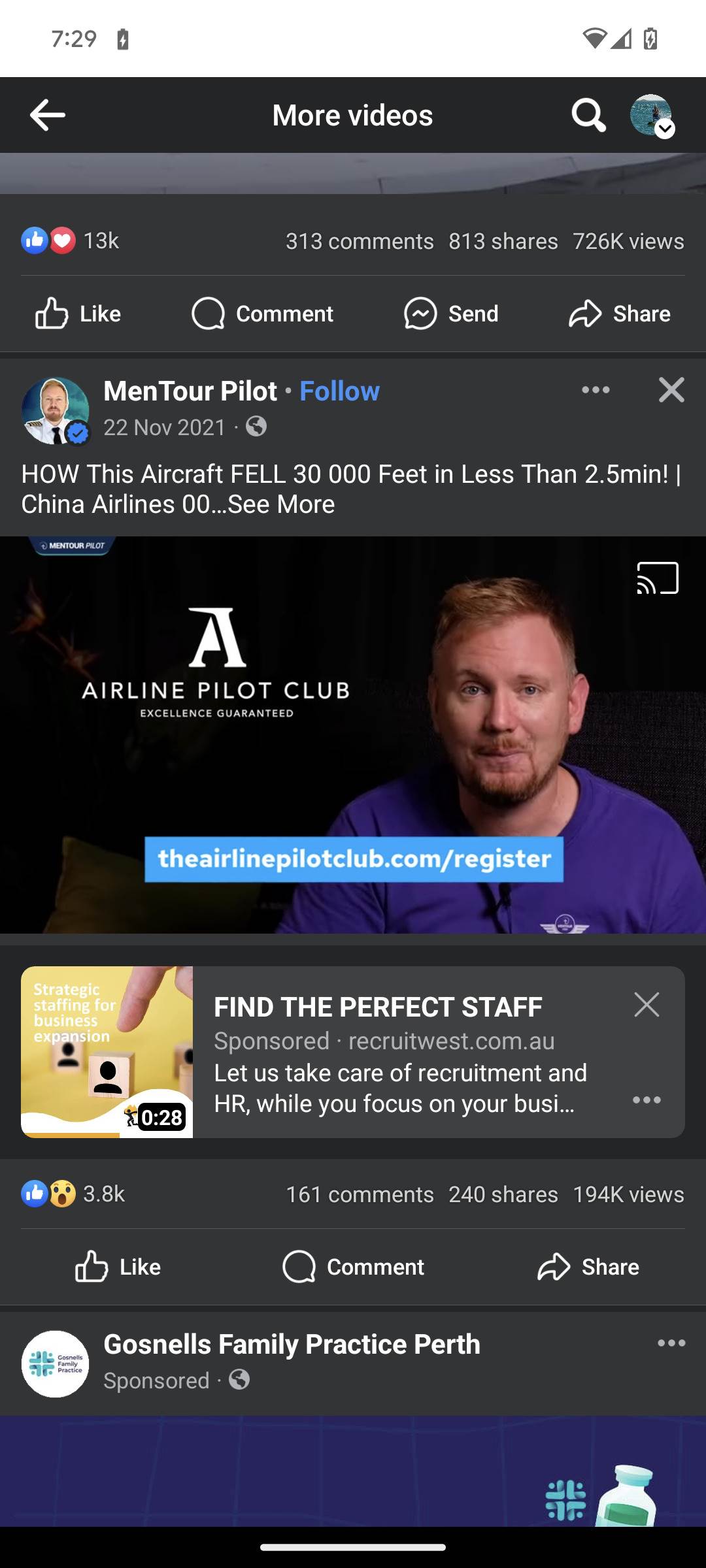
Task: Comment on the video with 313 comments
Action: (263, 314)
